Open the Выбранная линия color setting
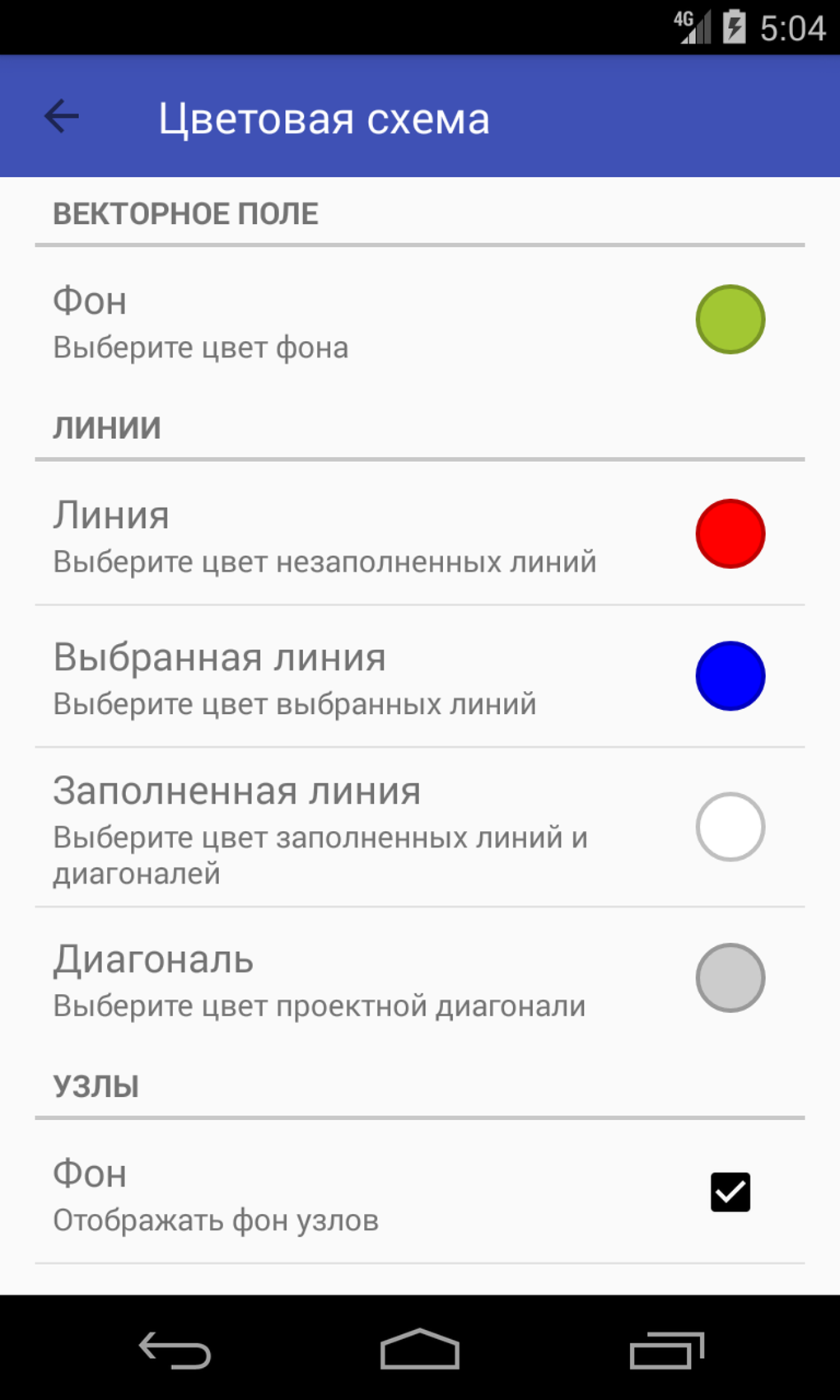The height and width of the screenshot is (1400, 840). 730,676
